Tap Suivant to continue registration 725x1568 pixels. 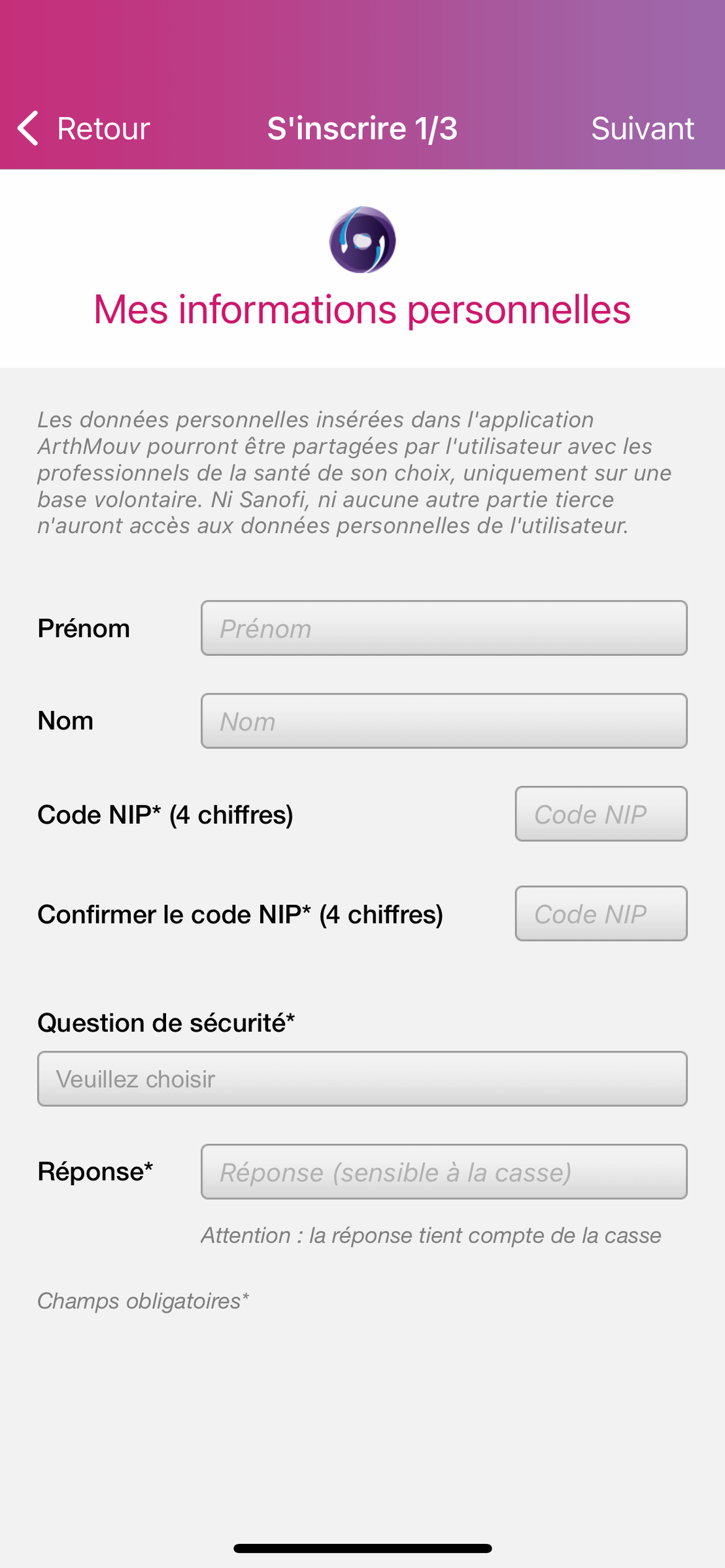(x=642, y=128)
